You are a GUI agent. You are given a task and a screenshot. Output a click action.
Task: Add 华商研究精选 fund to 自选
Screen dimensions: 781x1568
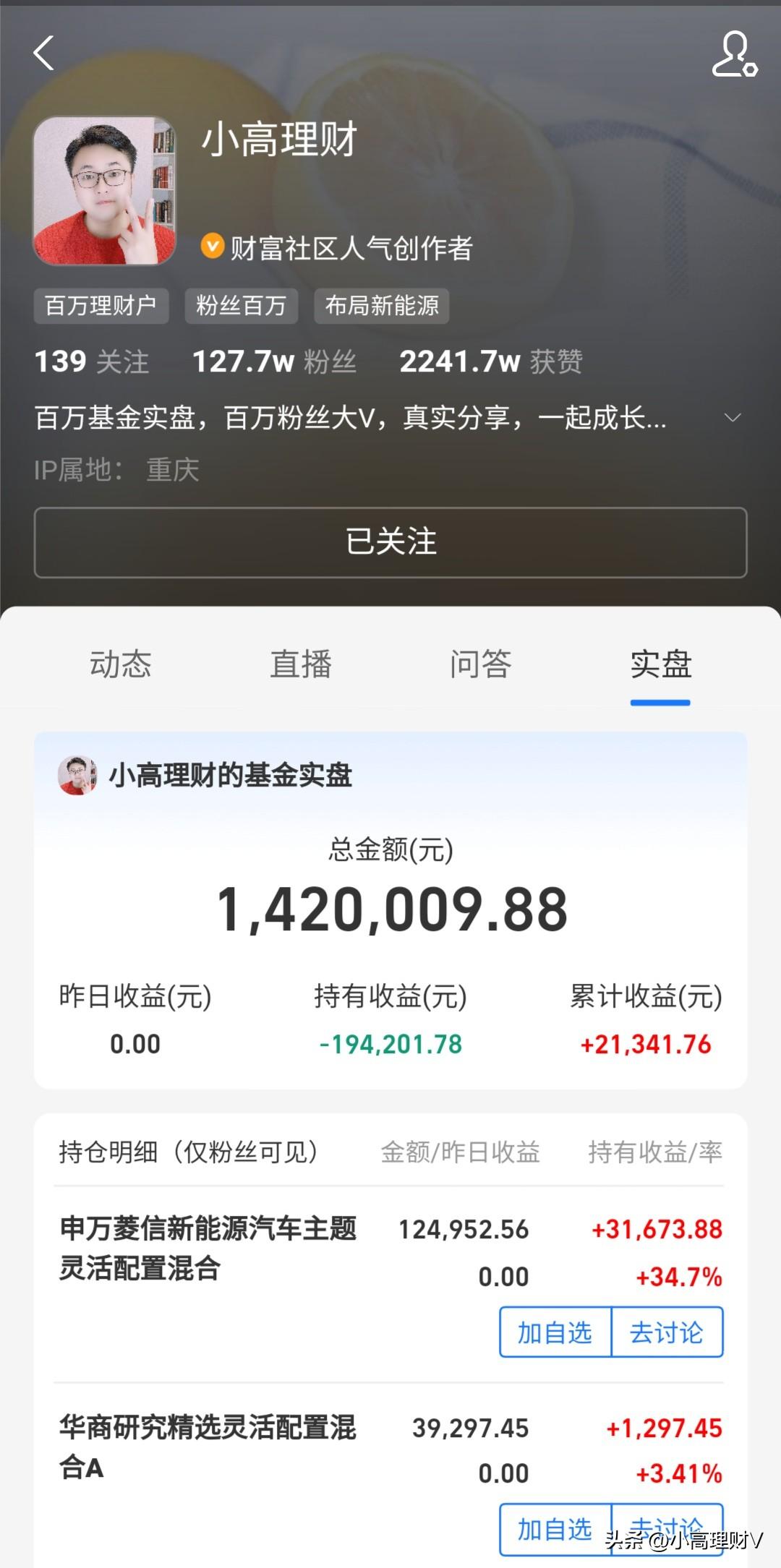point(555,1529)
